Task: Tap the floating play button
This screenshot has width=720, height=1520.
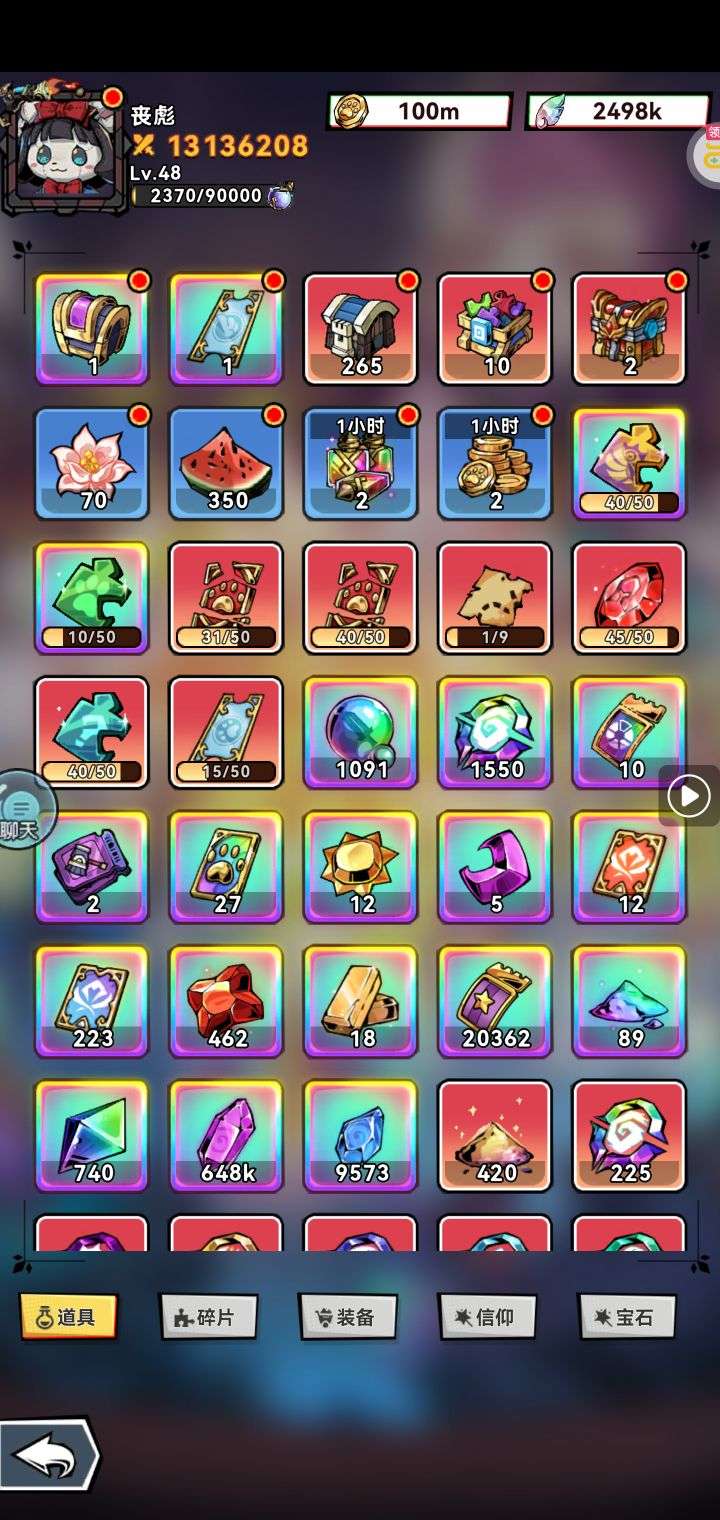Action: click(x=688, y=797)
